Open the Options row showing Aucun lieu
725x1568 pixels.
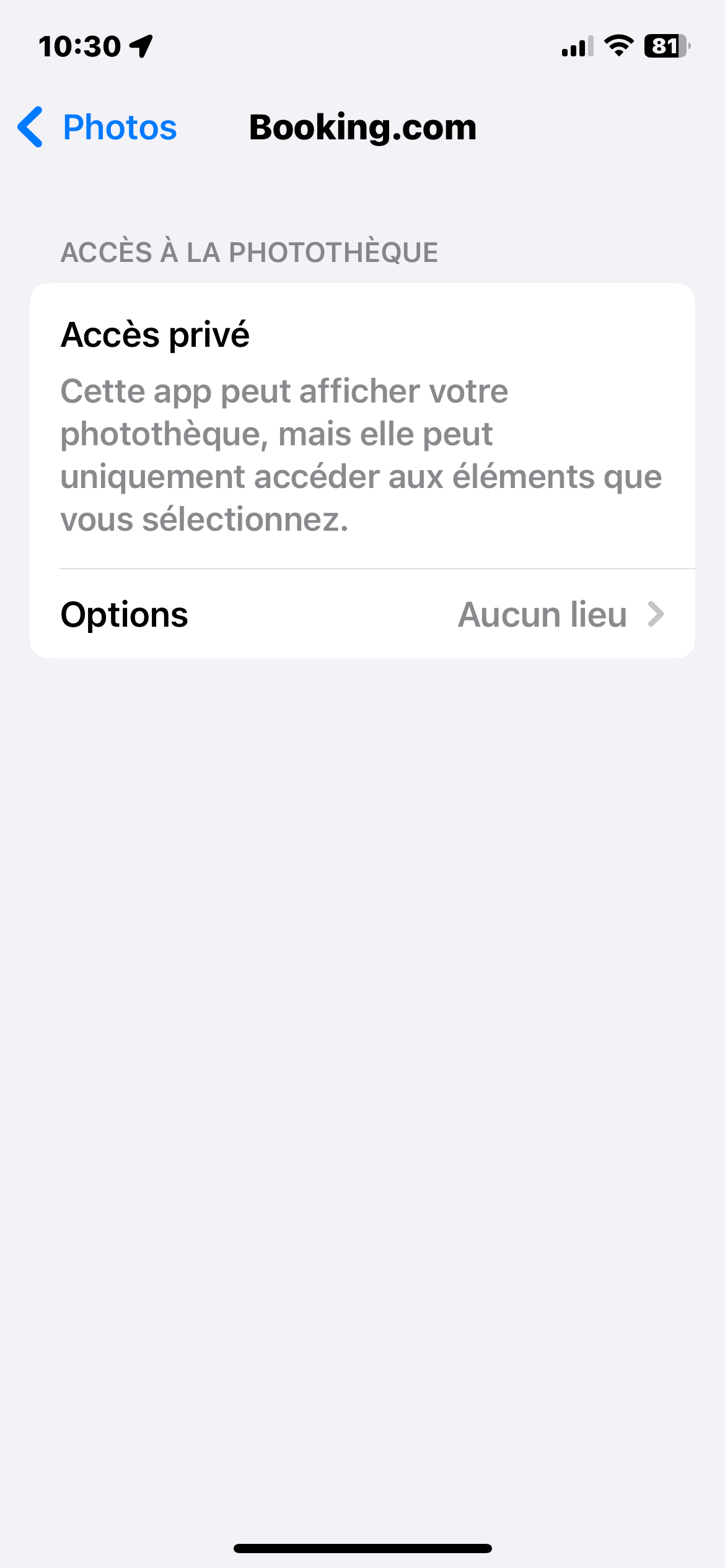point(362,614)
